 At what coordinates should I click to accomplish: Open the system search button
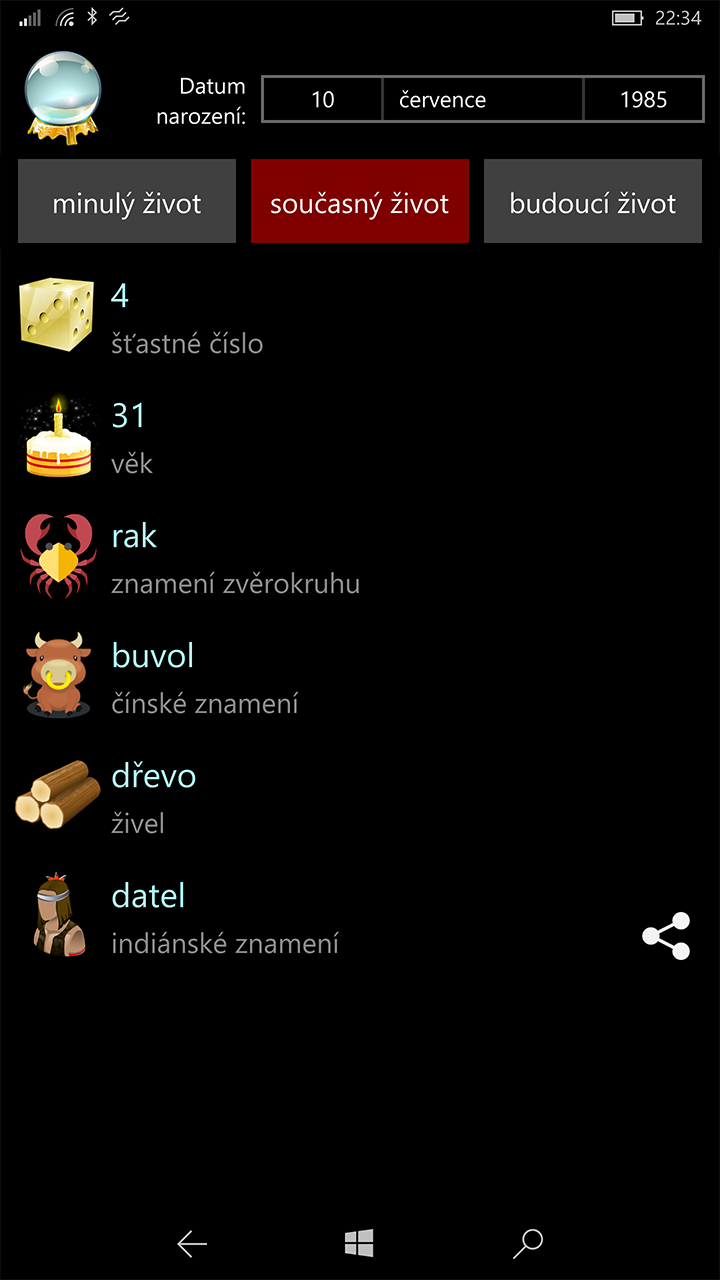point(527,1243)
